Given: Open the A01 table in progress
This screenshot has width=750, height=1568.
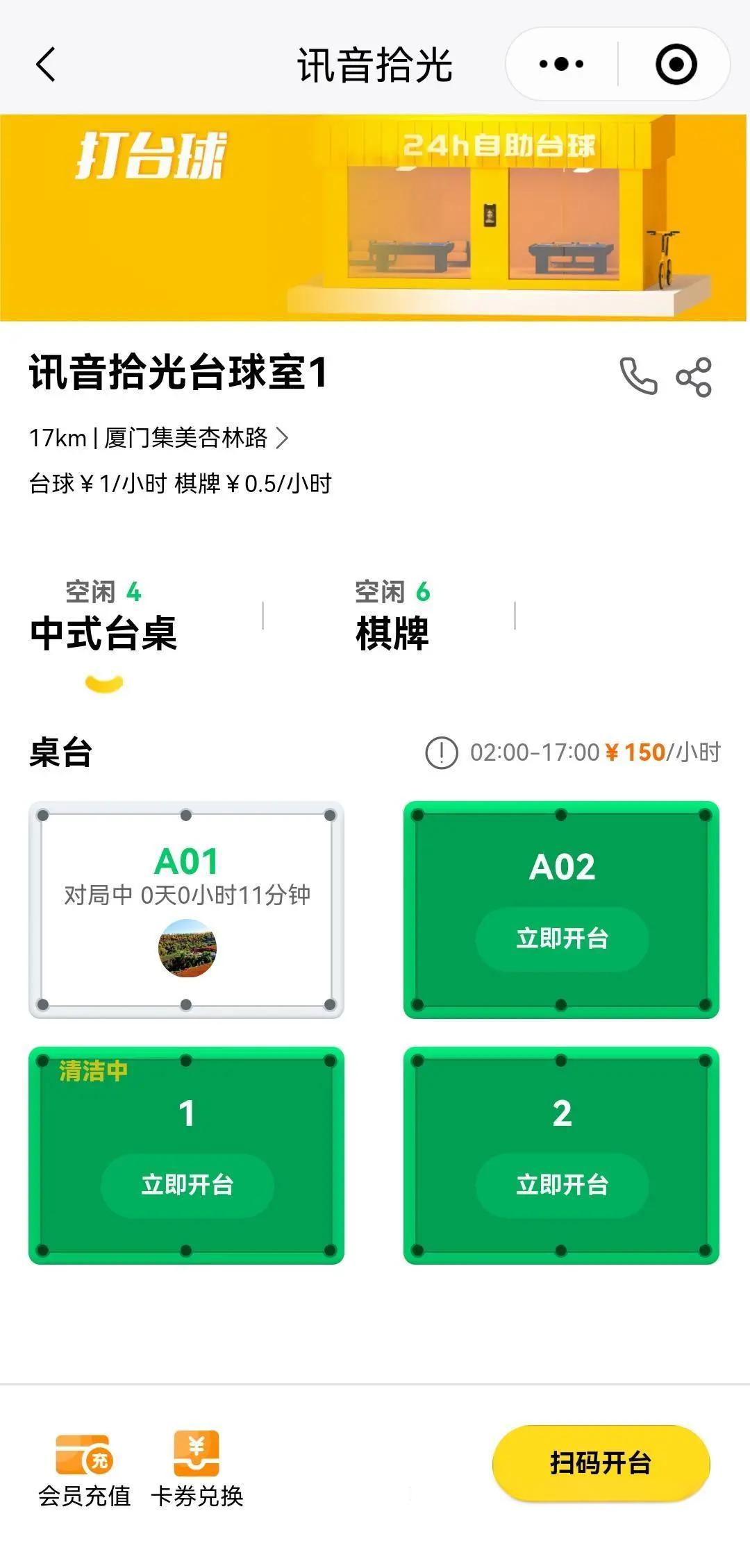Looking at the screenshot, I should click(x=186, y=910).
